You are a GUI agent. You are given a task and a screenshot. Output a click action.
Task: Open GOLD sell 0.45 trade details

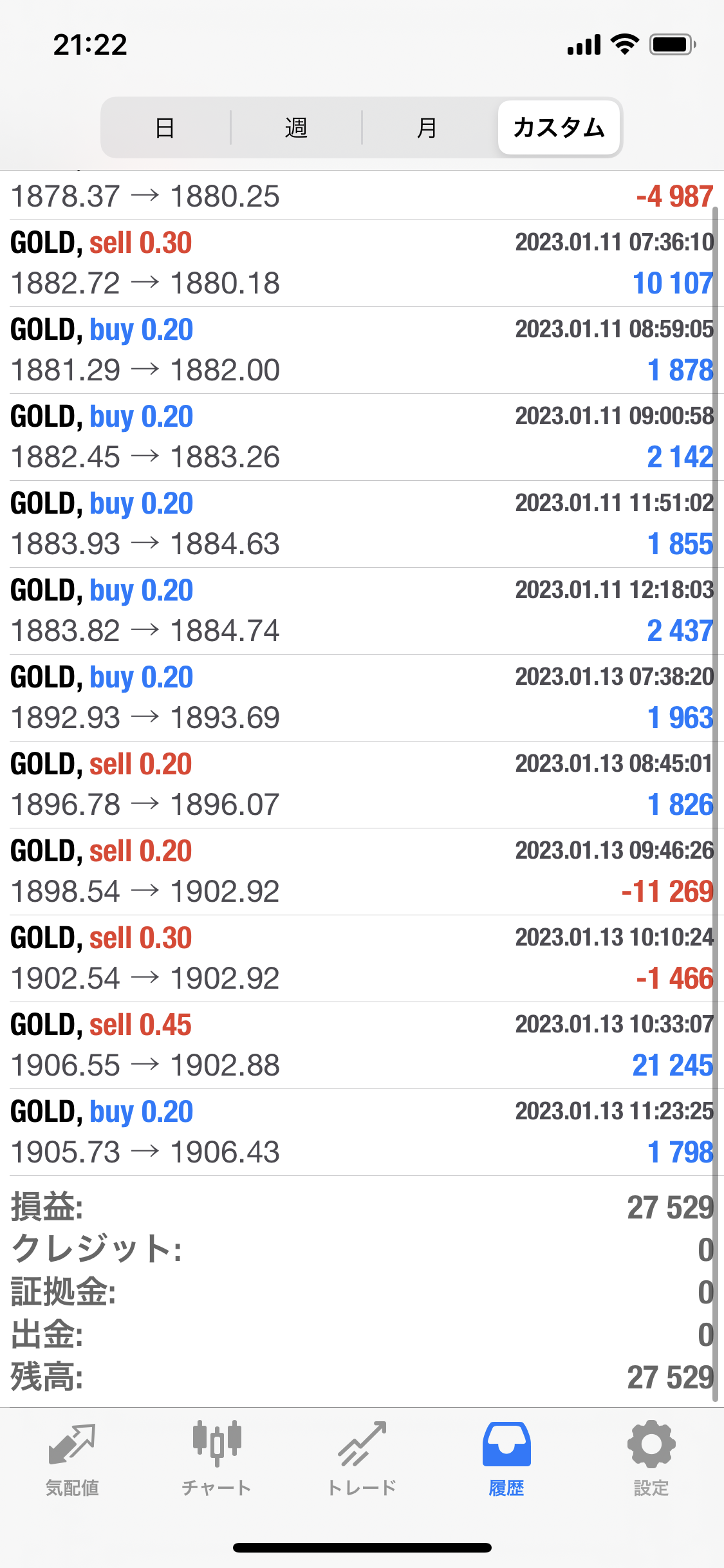(362, 1045)
